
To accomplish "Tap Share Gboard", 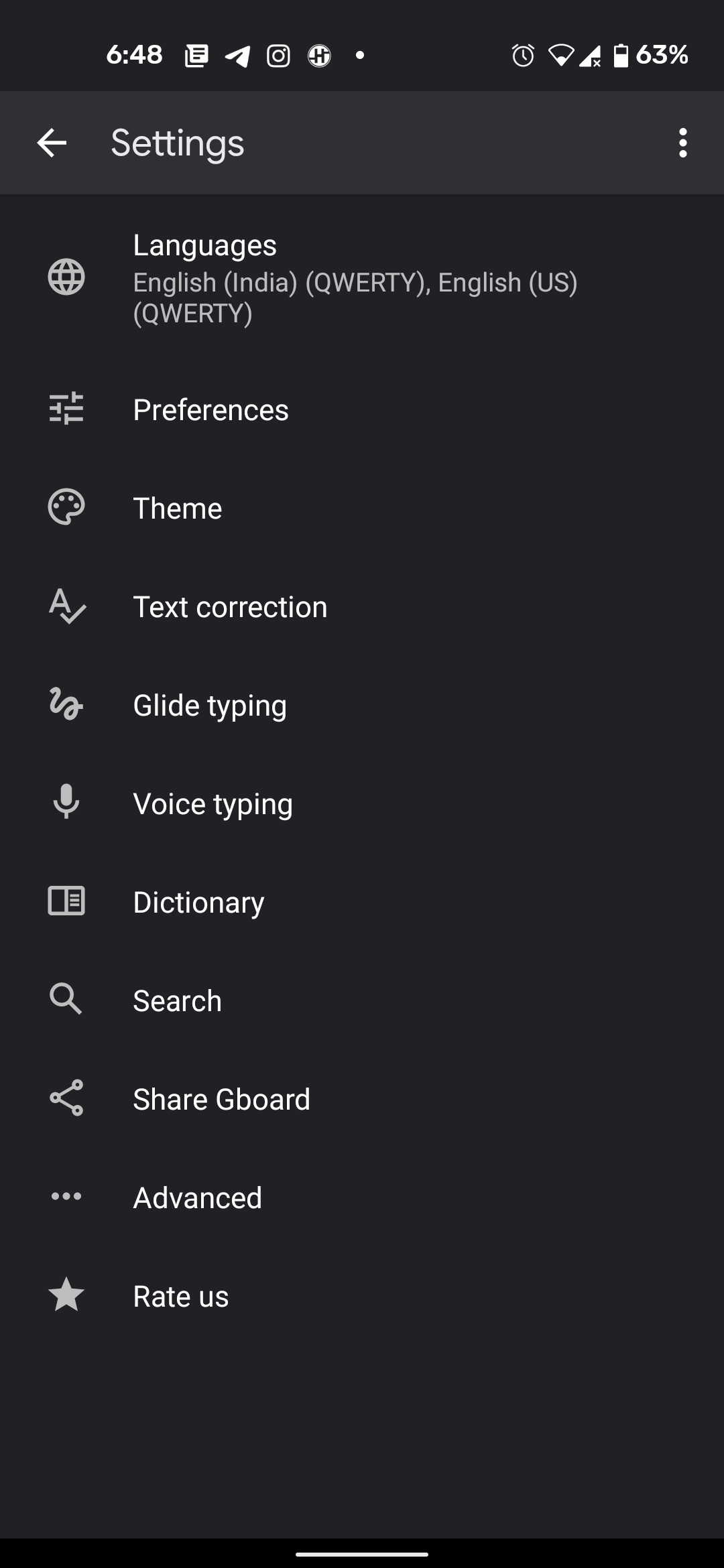I will [x=362, y=1099].
